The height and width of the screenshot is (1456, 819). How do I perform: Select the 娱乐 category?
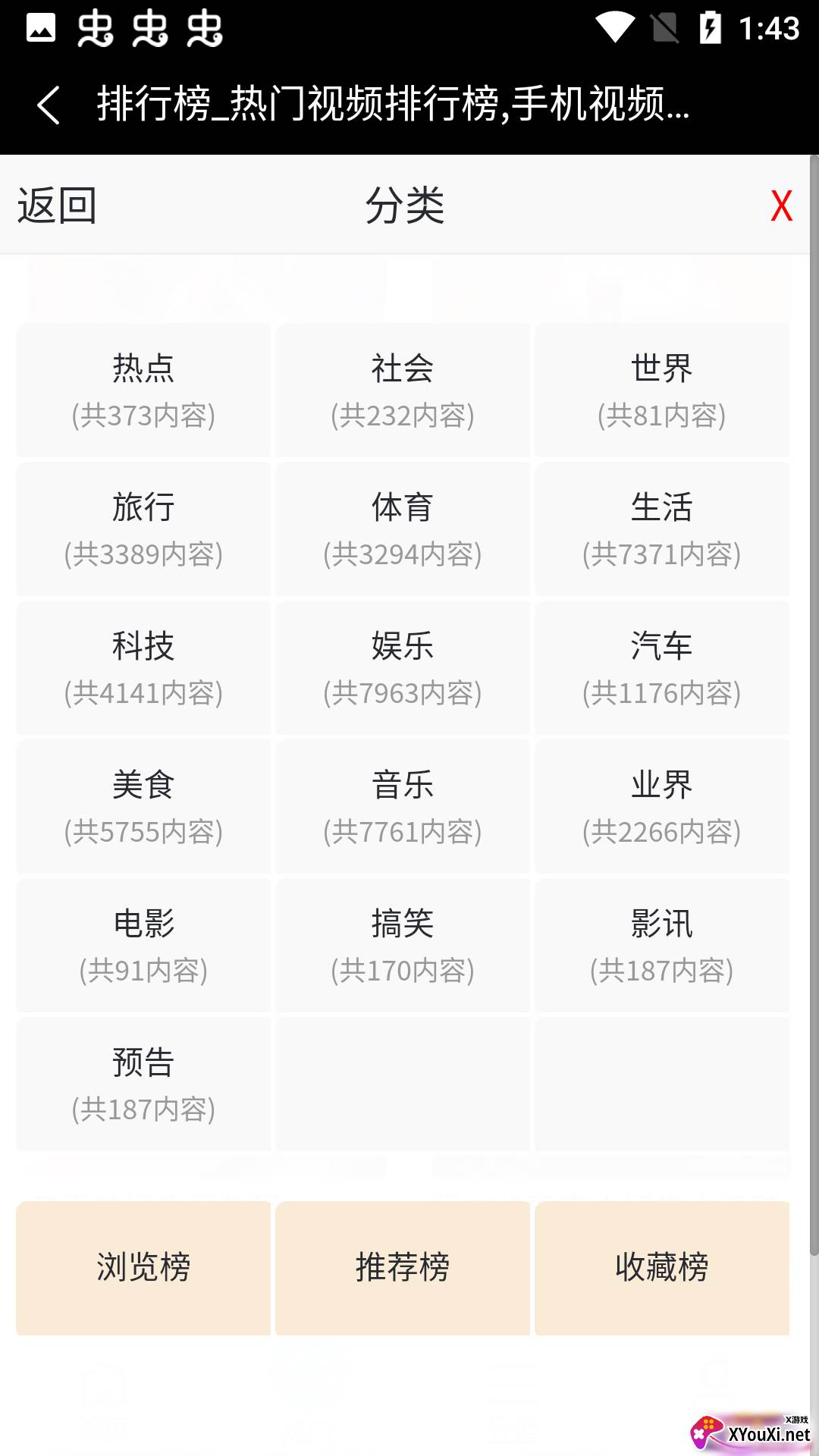point(403,668)
